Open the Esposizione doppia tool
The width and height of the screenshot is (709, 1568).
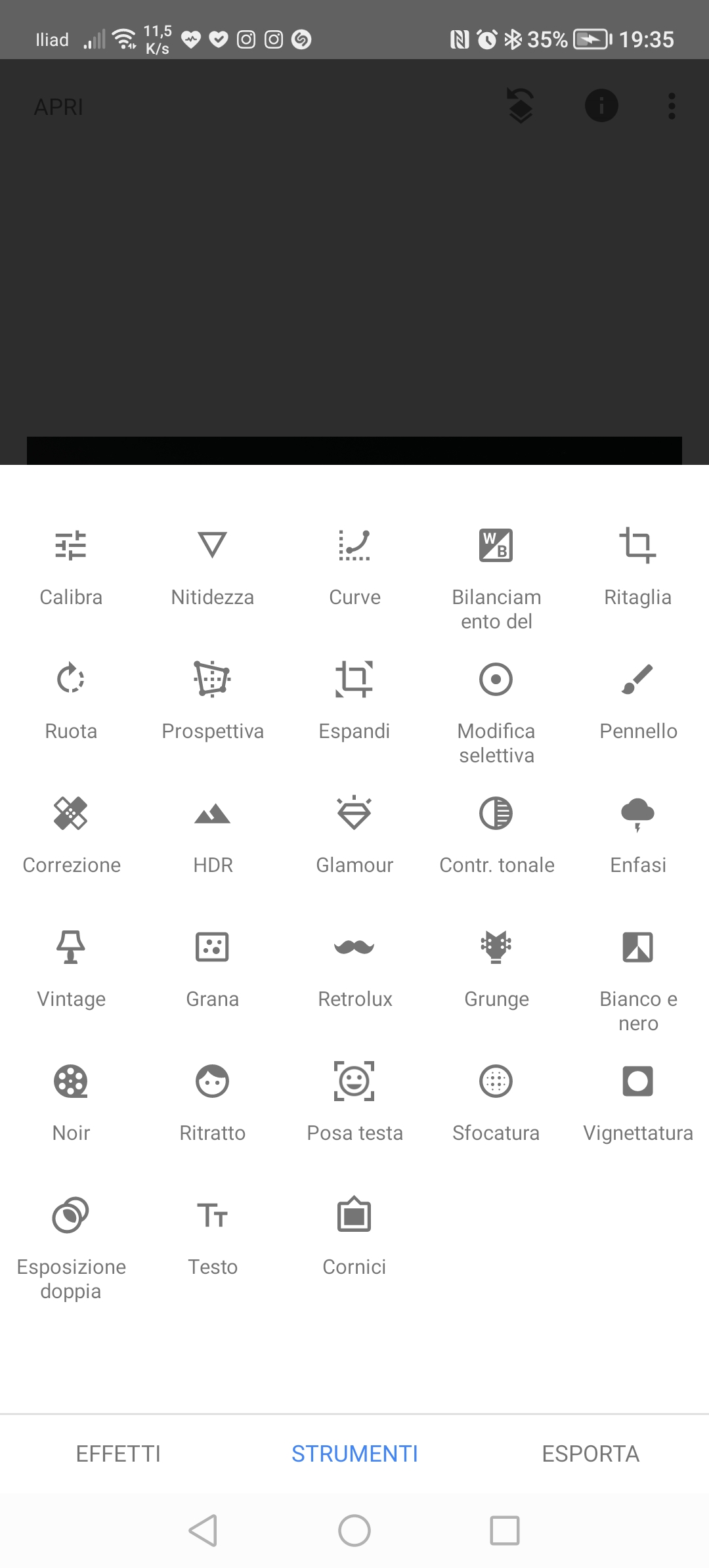pyautogui.click(x=71, y=1238)
